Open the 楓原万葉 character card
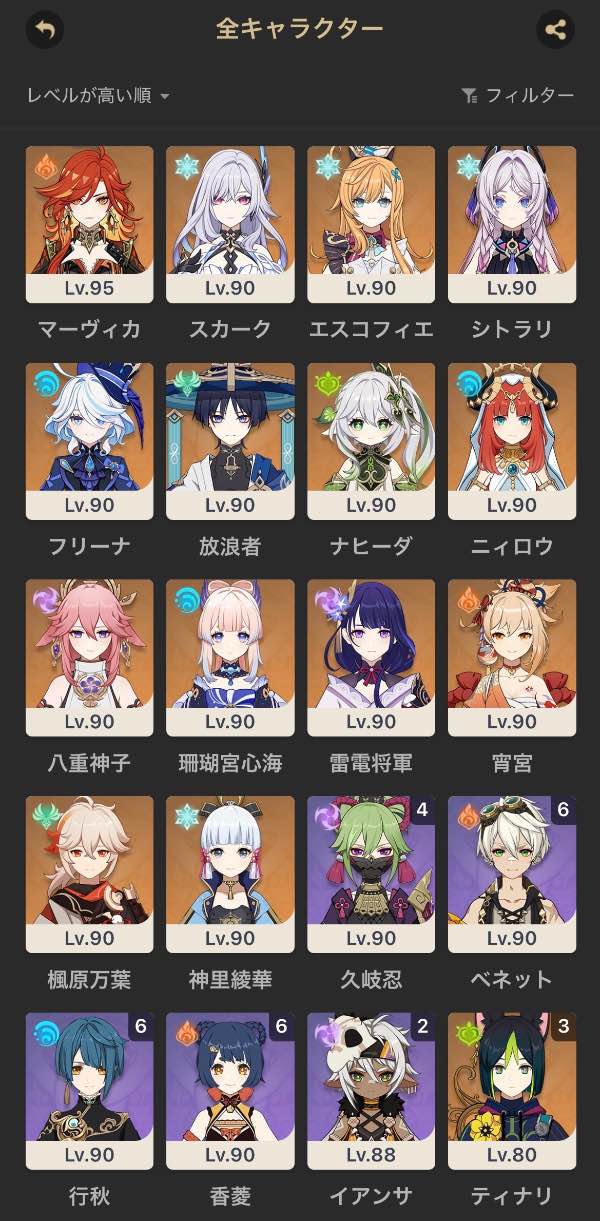 pyautogui.click(x=89, y=874)
